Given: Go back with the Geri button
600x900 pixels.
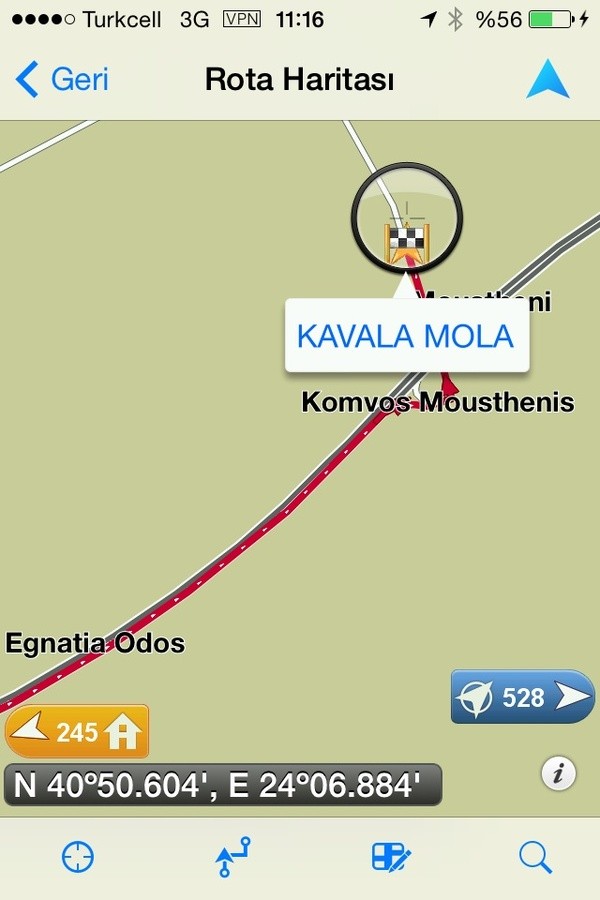Looking at the screenshot, I should point(62,79).
